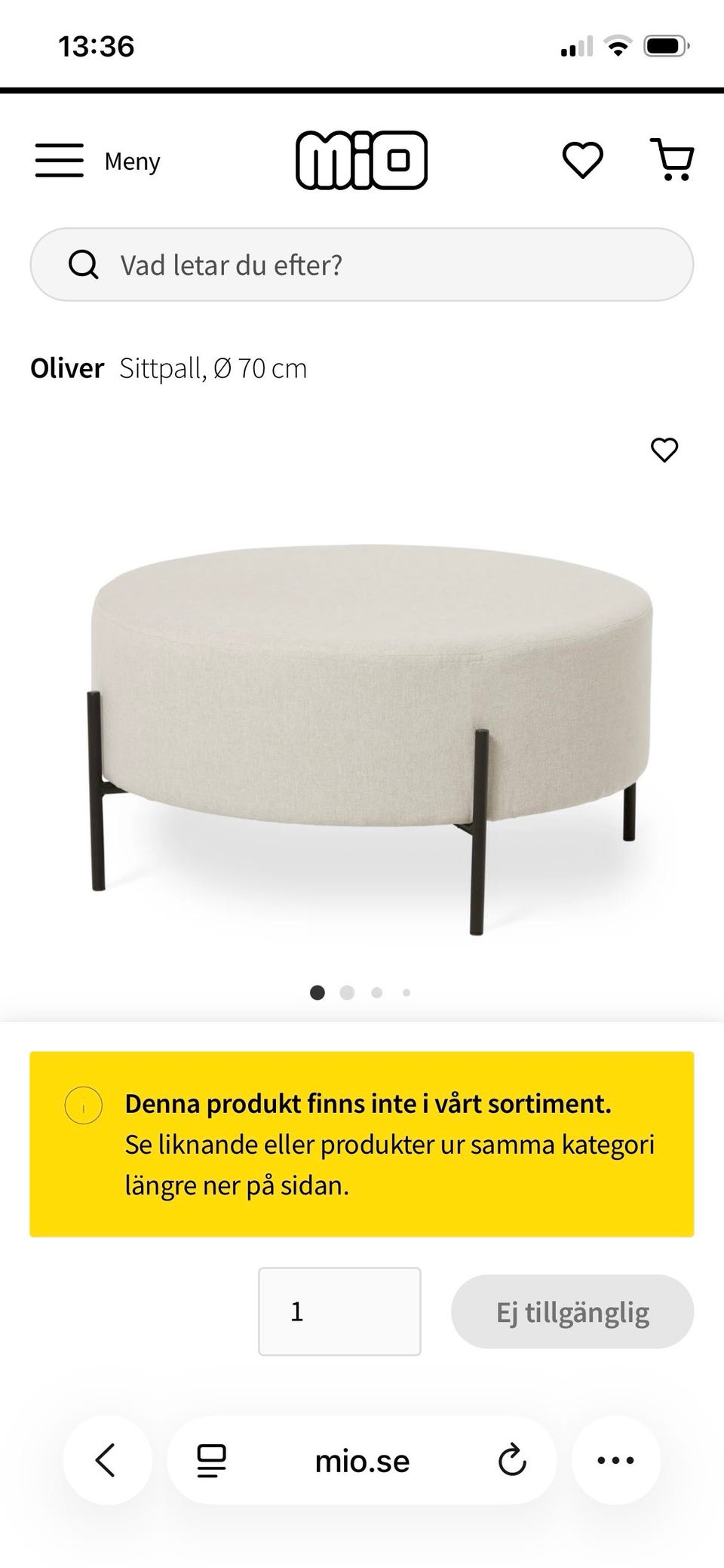Tap the Mio logo

[362, 159]
